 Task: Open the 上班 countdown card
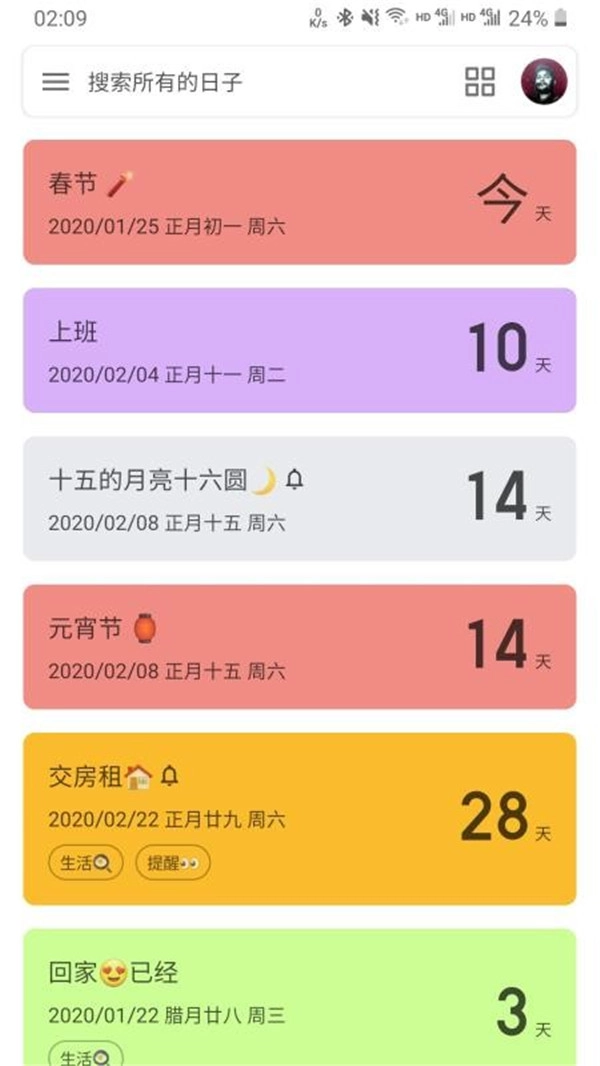pyautogui.click(x=299, y=350)
